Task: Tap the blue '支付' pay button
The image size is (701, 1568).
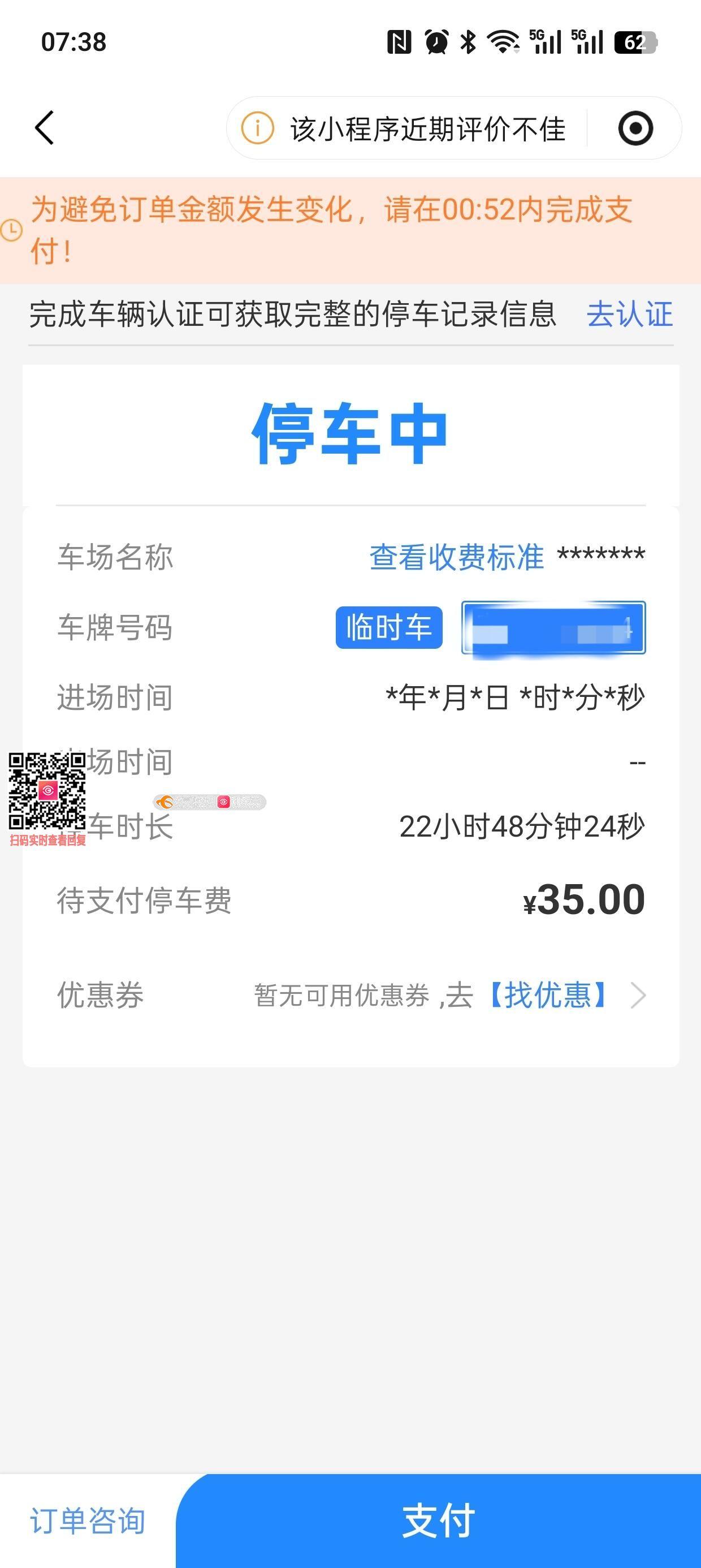Action: click(438, 1520)
